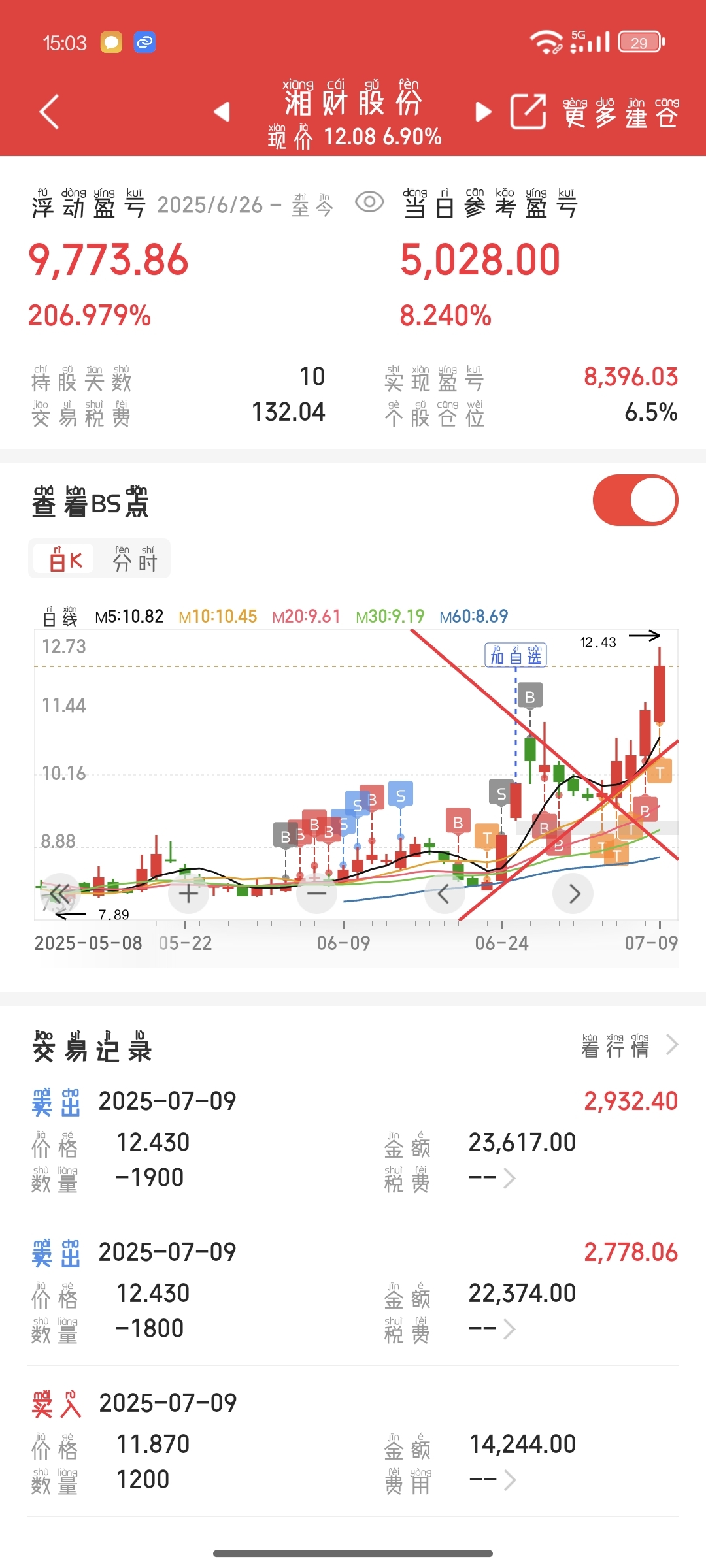The image size is (706, 1568).
Task: Tap 加自选 on the chart
Action: pos(516,655)
